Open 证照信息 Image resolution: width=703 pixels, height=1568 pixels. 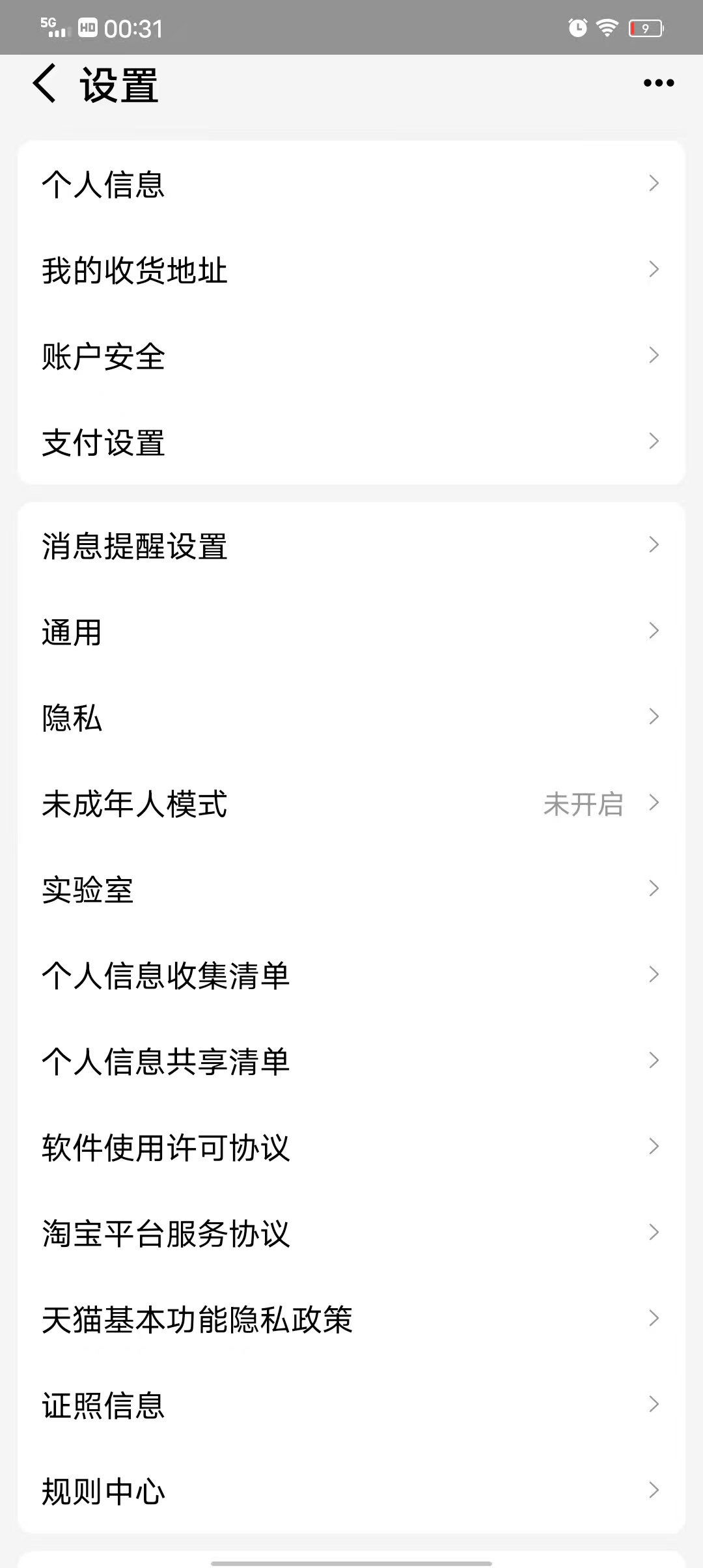(351, 1405)
